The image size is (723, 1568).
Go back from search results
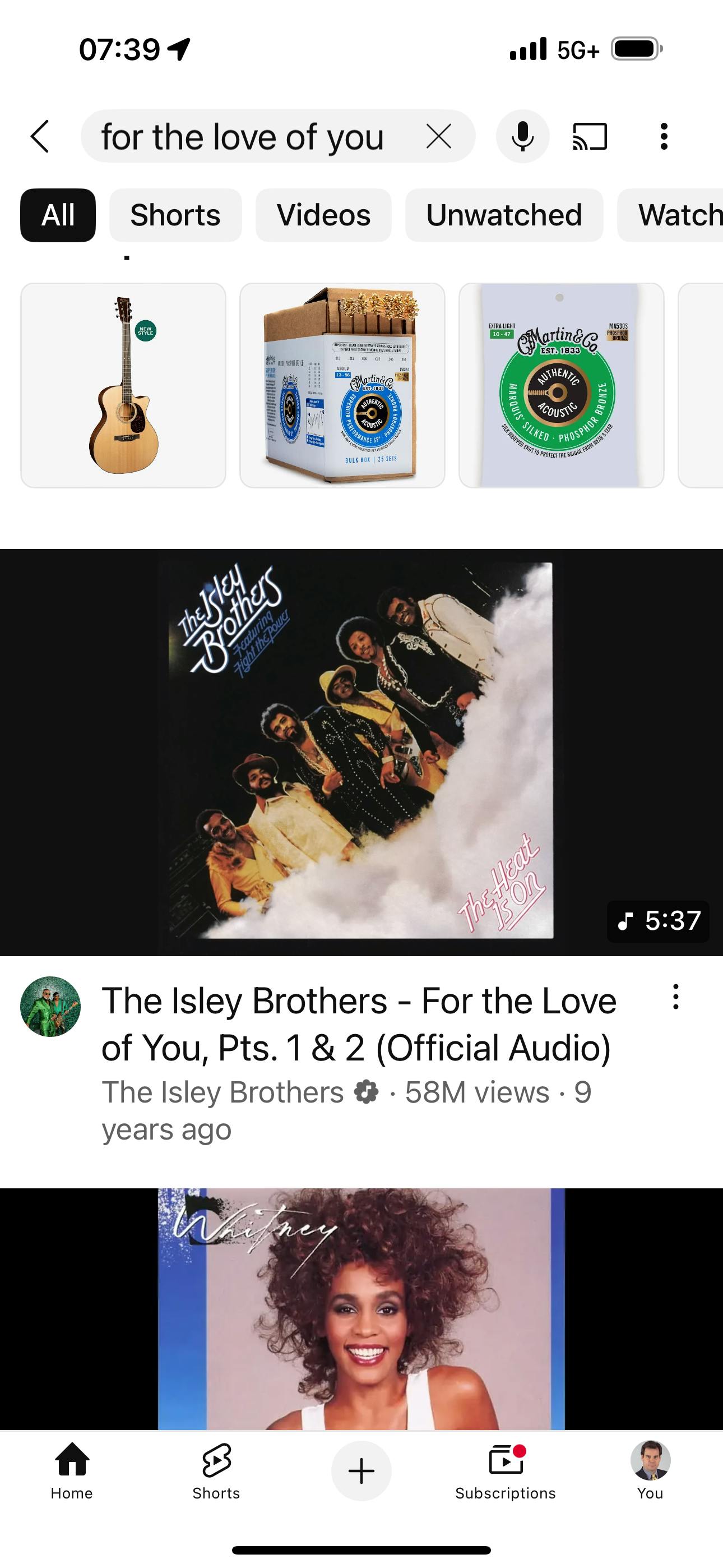point(40,136)
